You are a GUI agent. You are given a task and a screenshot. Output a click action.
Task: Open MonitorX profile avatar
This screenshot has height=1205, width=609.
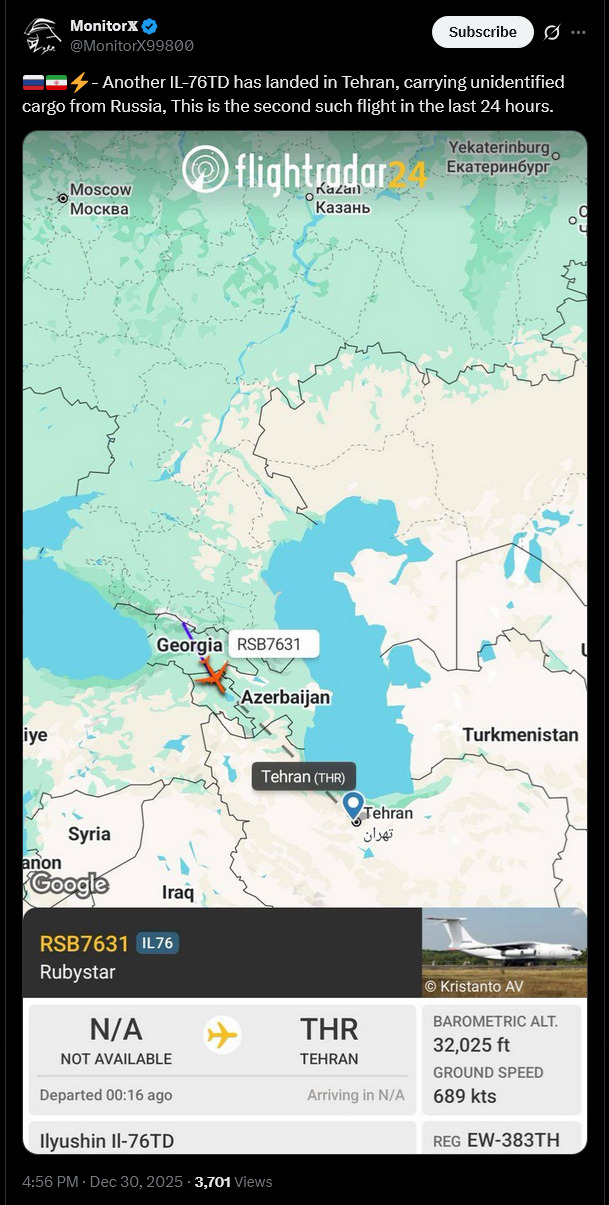(41, 36)
